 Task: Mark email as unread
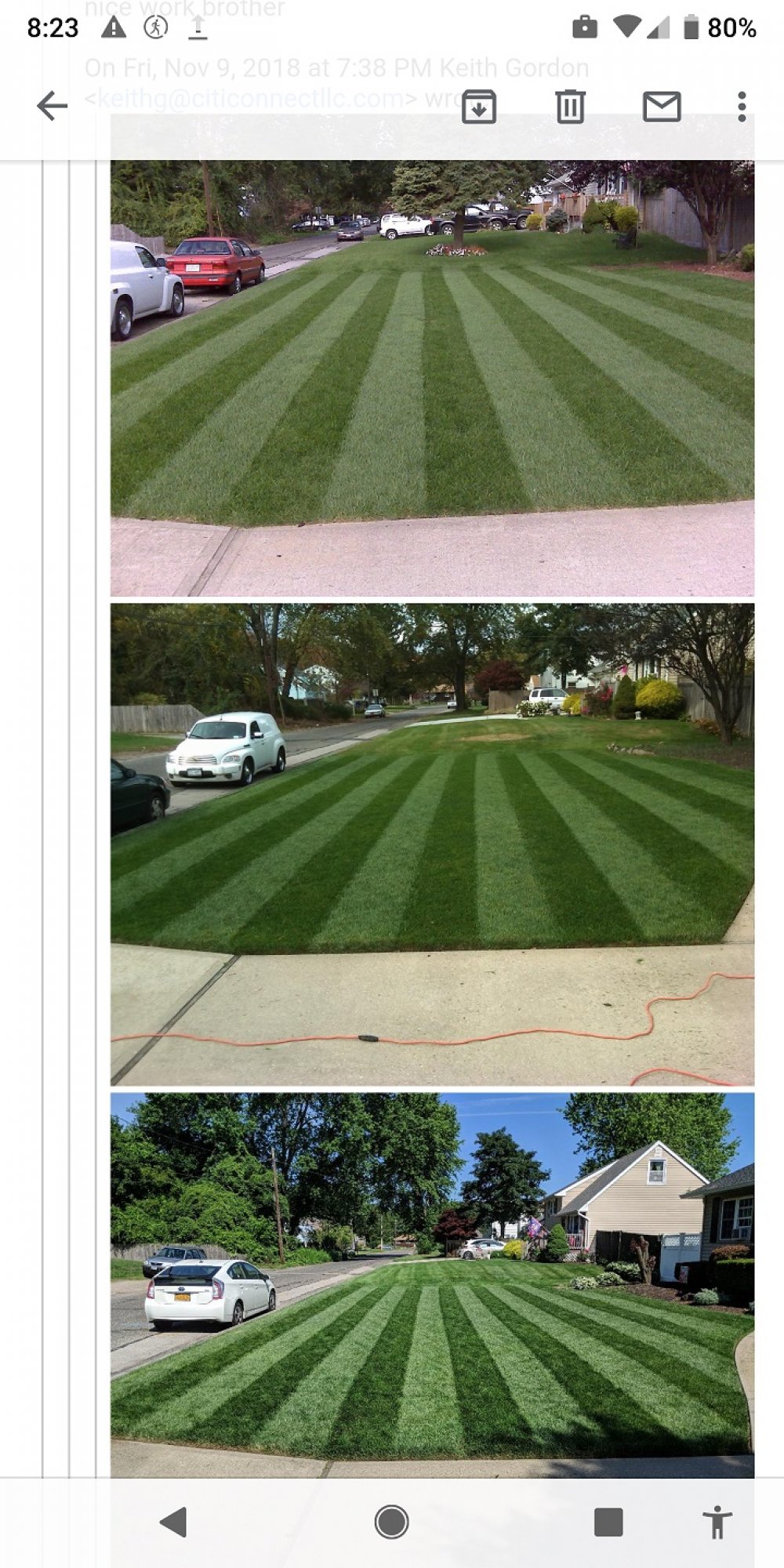pyautogui.click(x=662, y=107)
